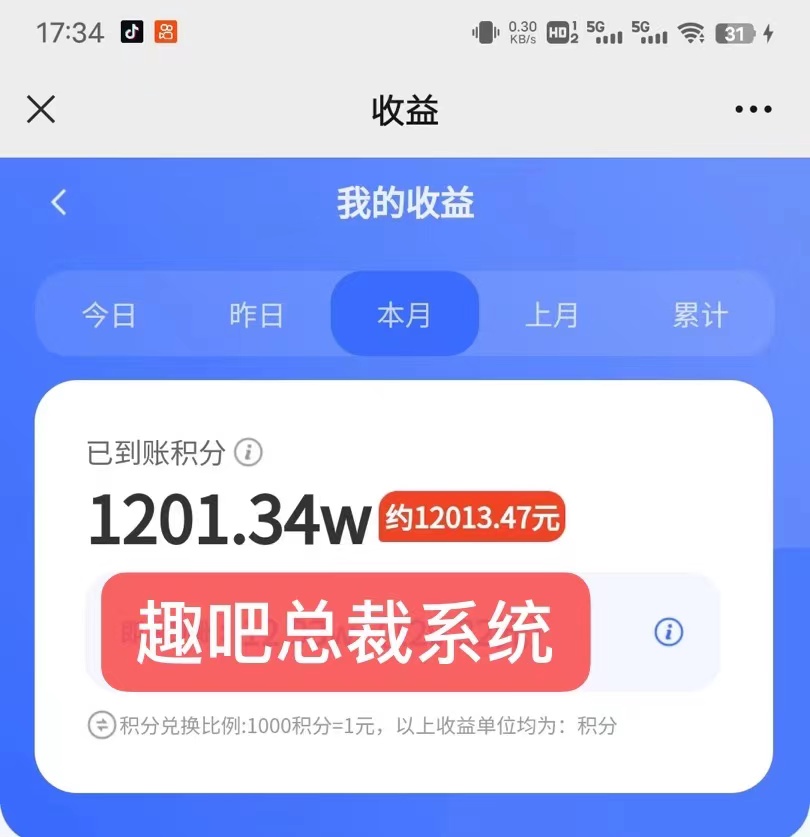Open the info tooltip beside 已到账积分
Viewport: 810px width, 837px height.
point(248,452)
